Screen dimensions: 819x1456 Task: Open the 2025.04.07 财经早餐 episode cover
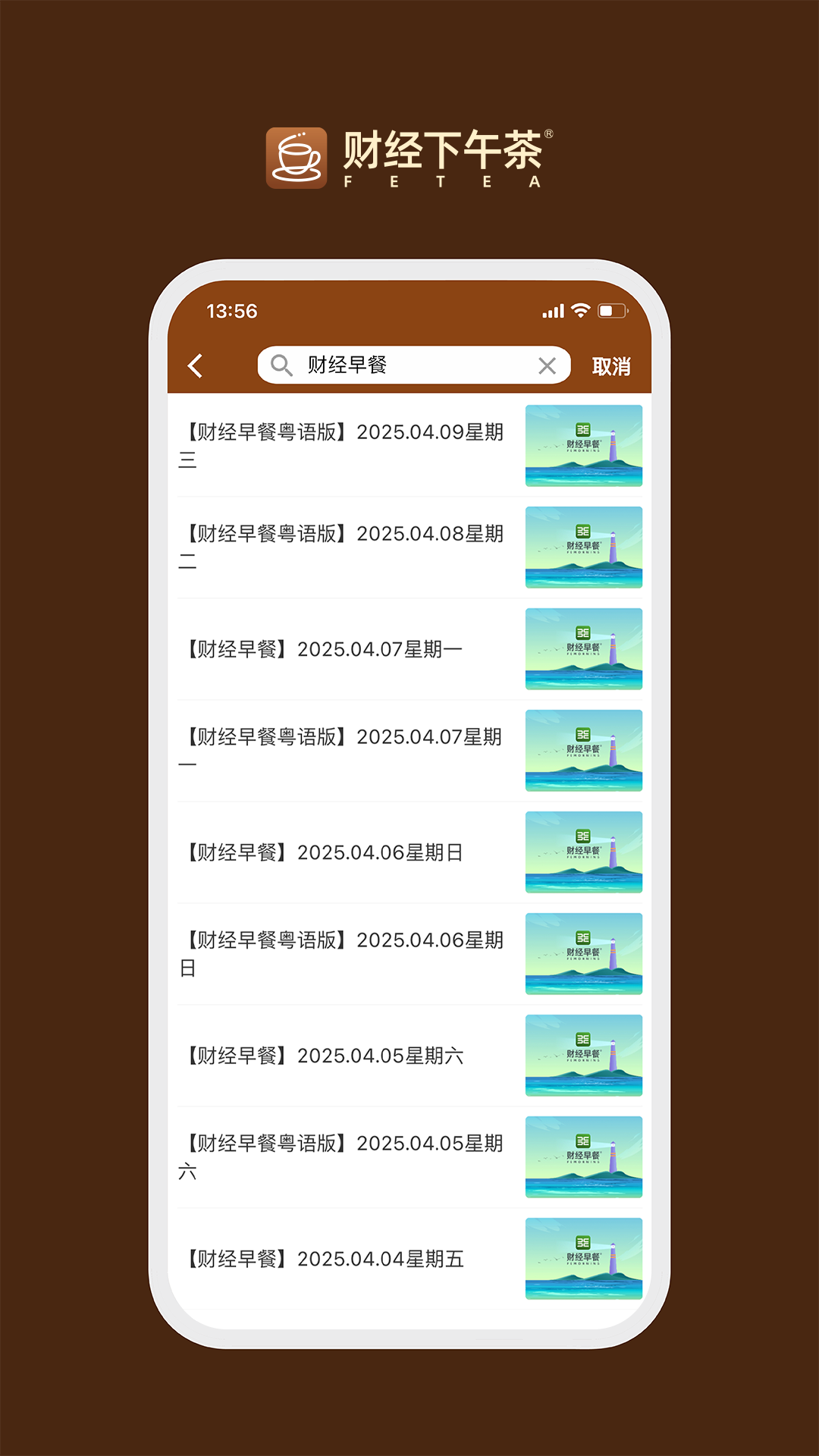point(583,649)
